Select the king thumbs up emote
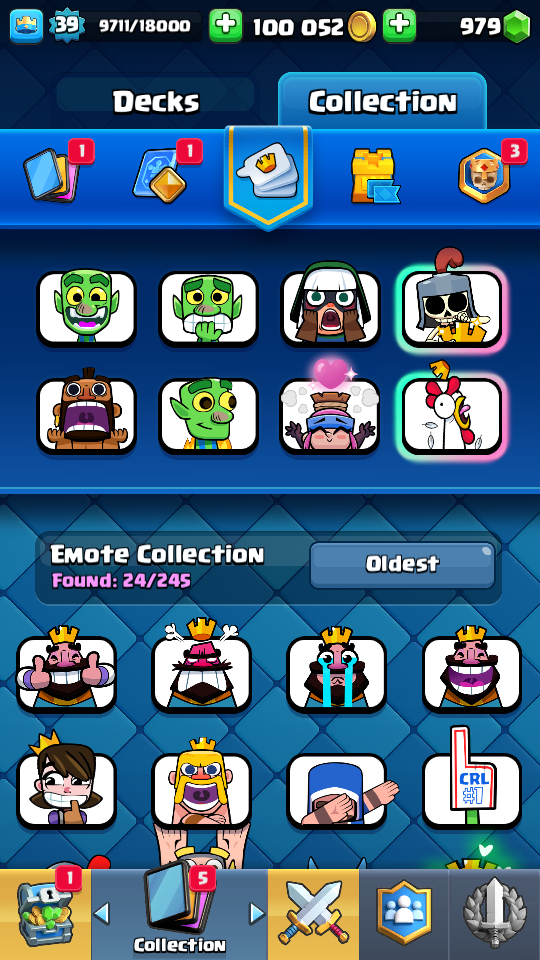Image resolution: width=540 pixels, height=960 pixels. point(66,672)
